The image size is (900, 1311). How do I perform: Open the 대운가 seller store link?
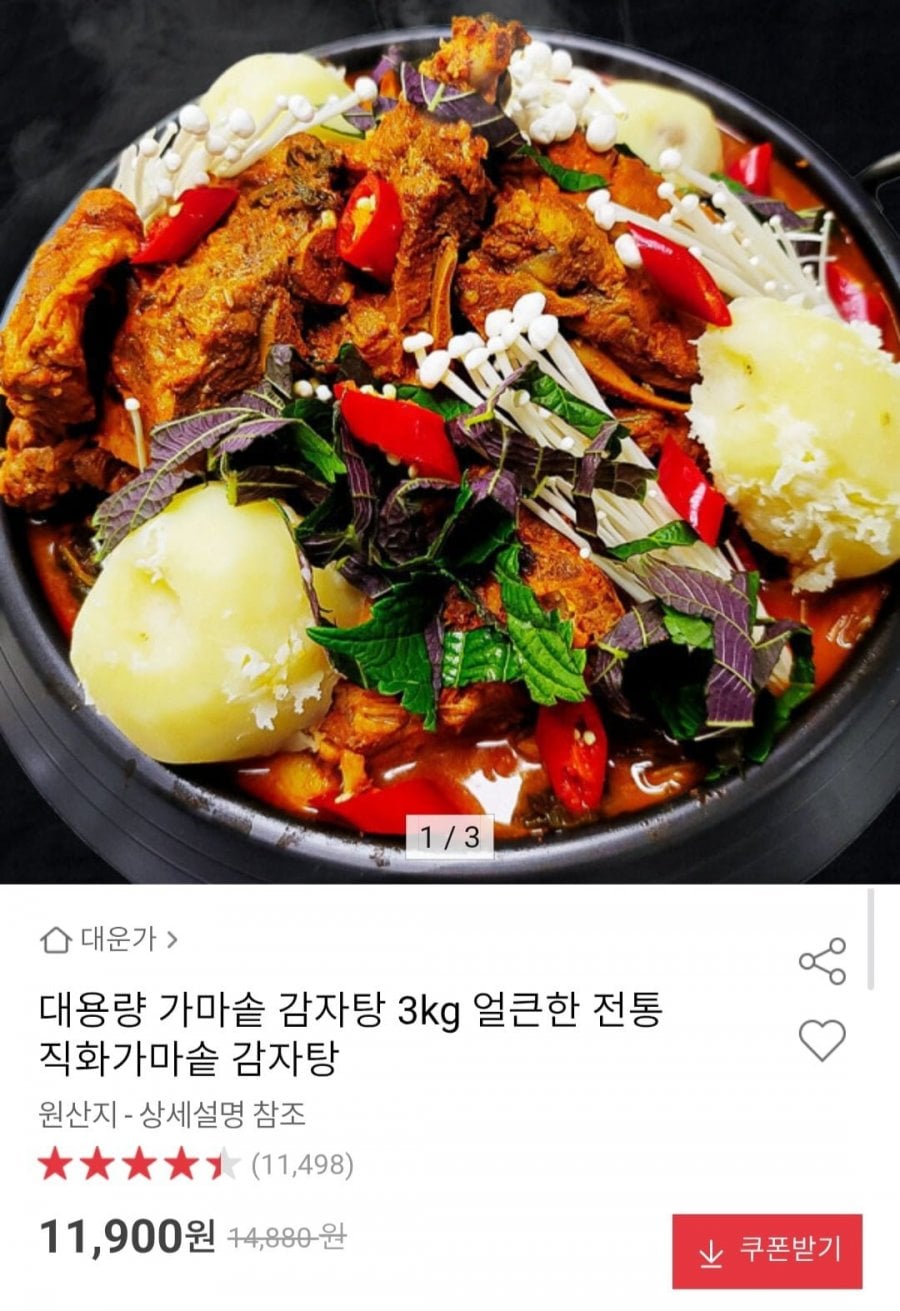point(110,939)
